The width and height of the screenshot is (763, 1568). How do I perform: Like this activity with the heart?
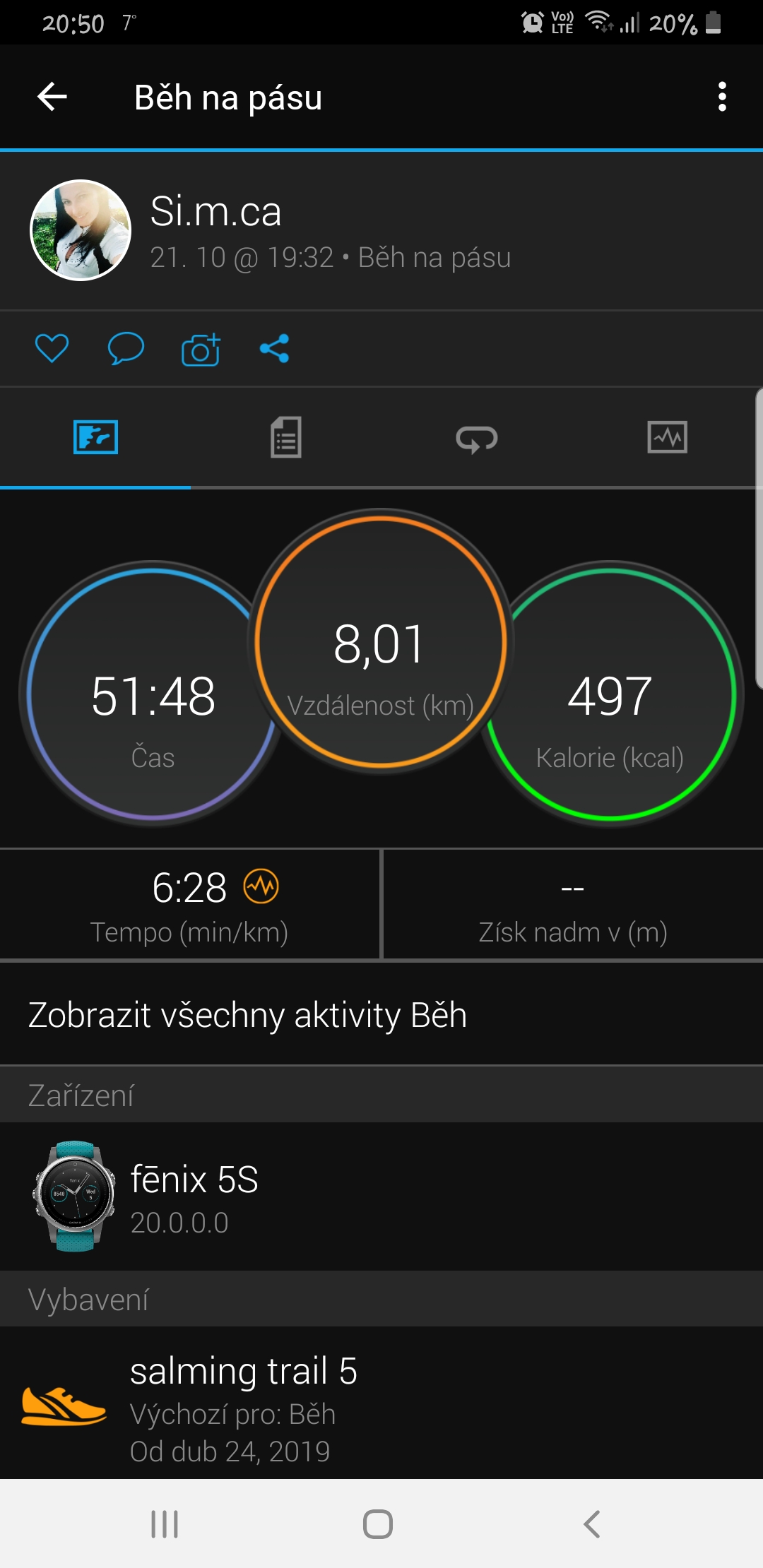[x=52, y=348]
